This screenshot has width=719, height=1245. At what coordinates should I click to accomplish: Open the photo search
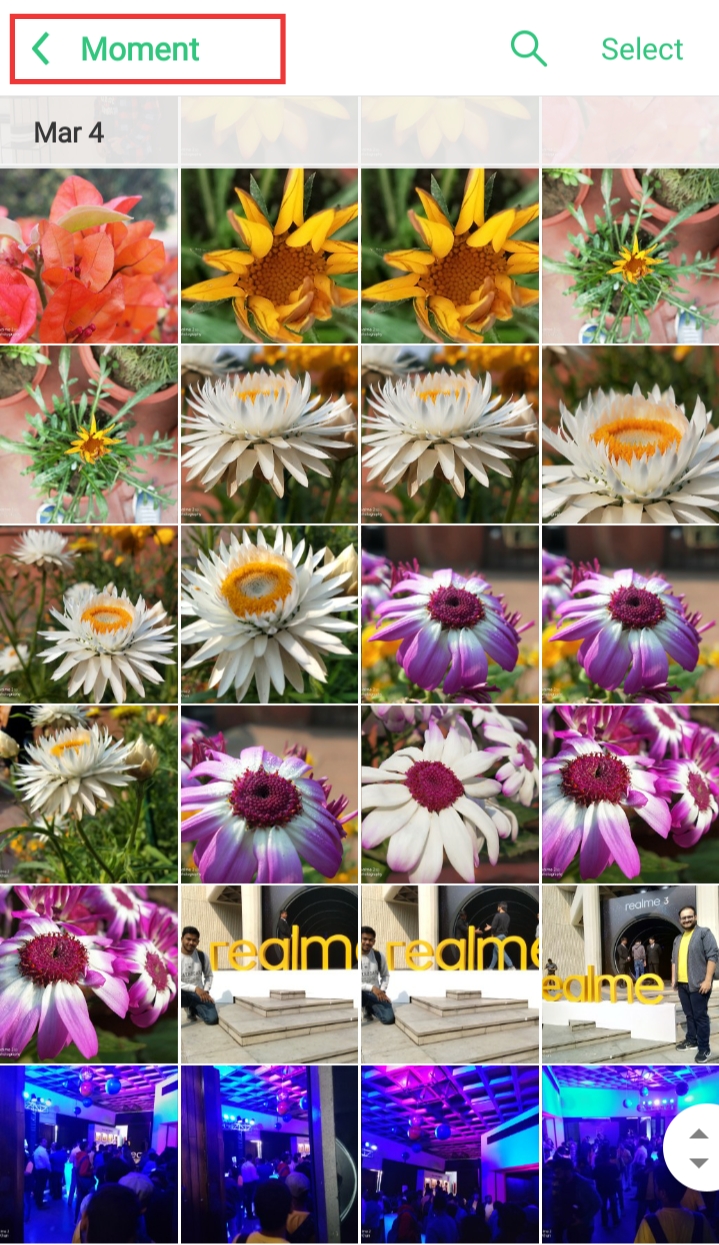[528, 48]
